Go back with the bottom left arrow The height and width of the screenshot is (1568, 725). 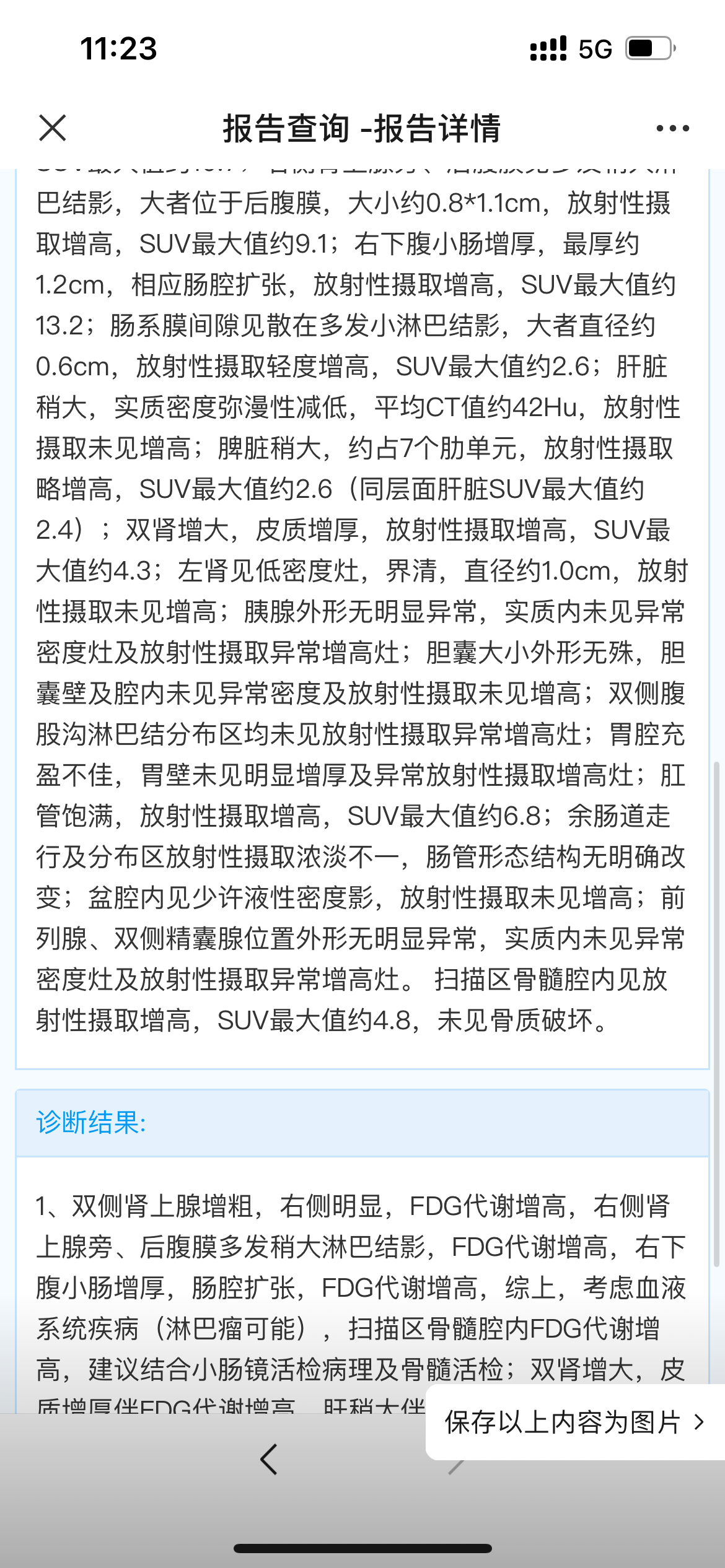click(x=269, y=1460)
